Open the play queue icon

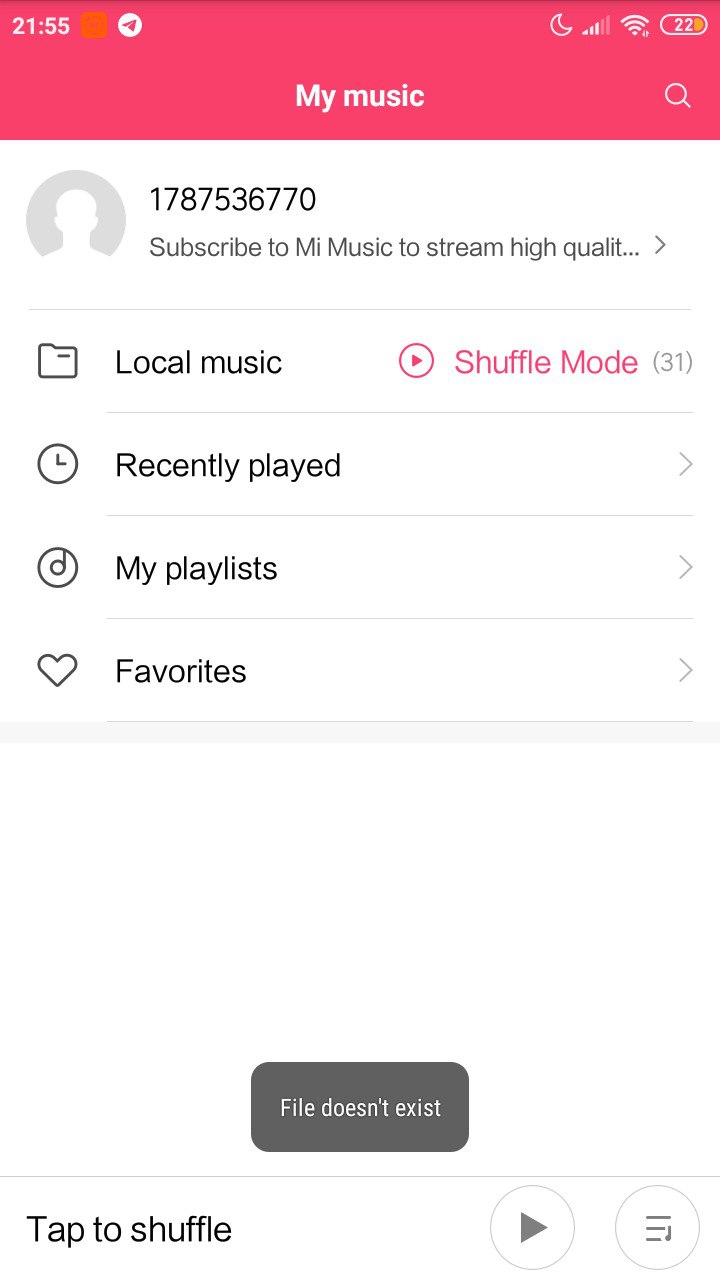coord(657,1227)
